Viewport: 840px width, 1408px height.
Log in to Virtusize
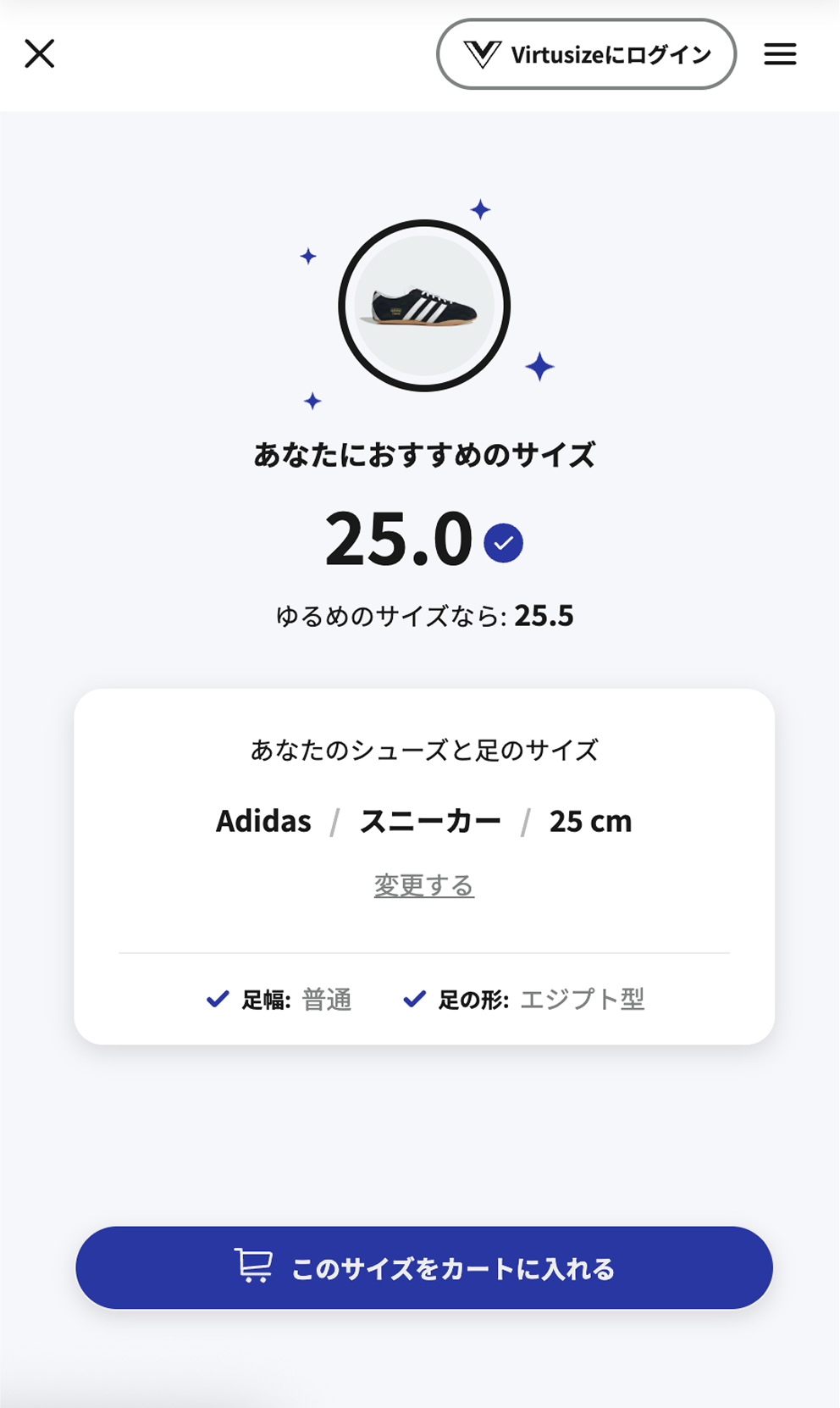coord(586,54)
